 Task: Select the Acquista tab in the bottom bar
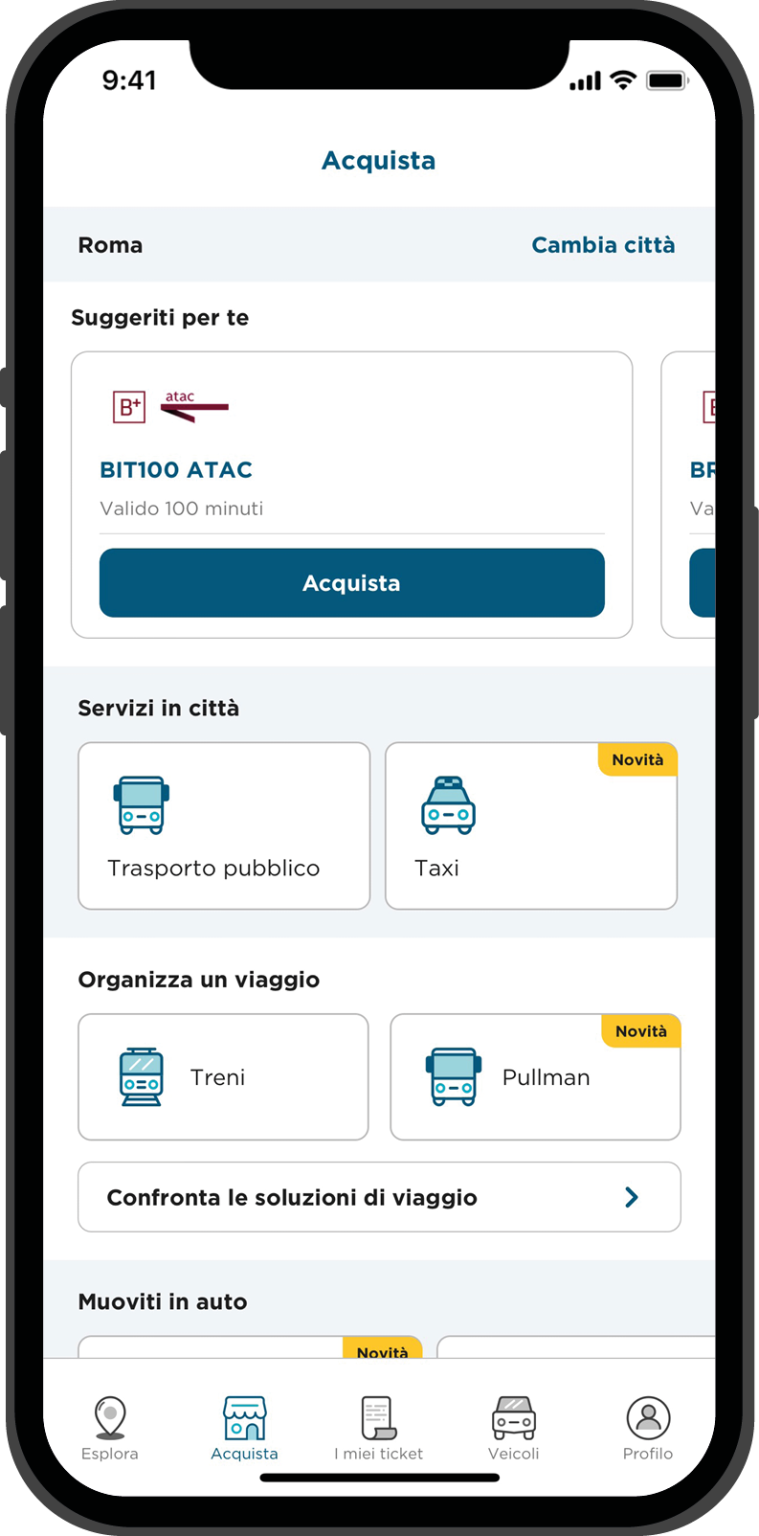point(245,1429)
